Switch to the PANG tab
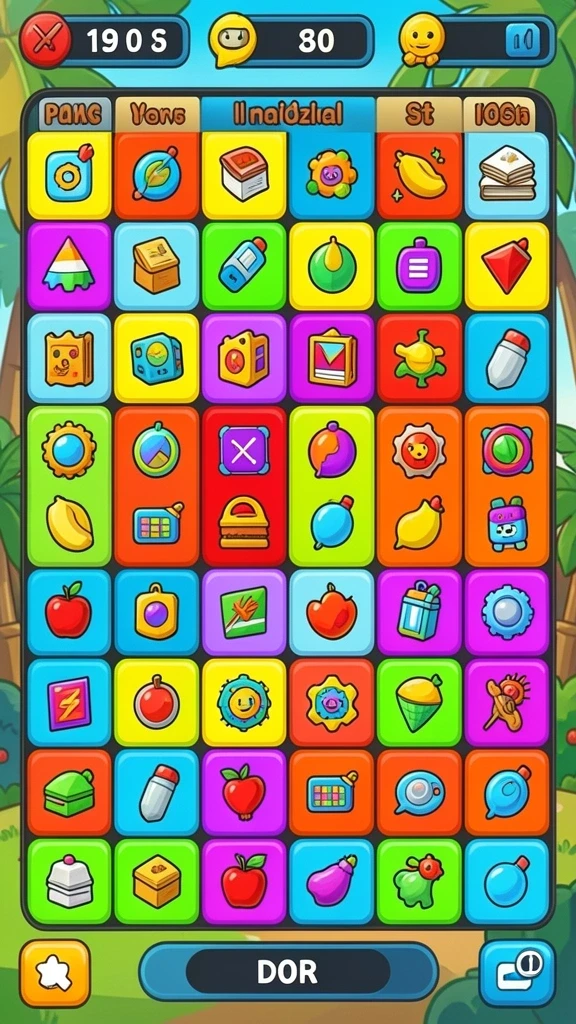 (73, 115)
